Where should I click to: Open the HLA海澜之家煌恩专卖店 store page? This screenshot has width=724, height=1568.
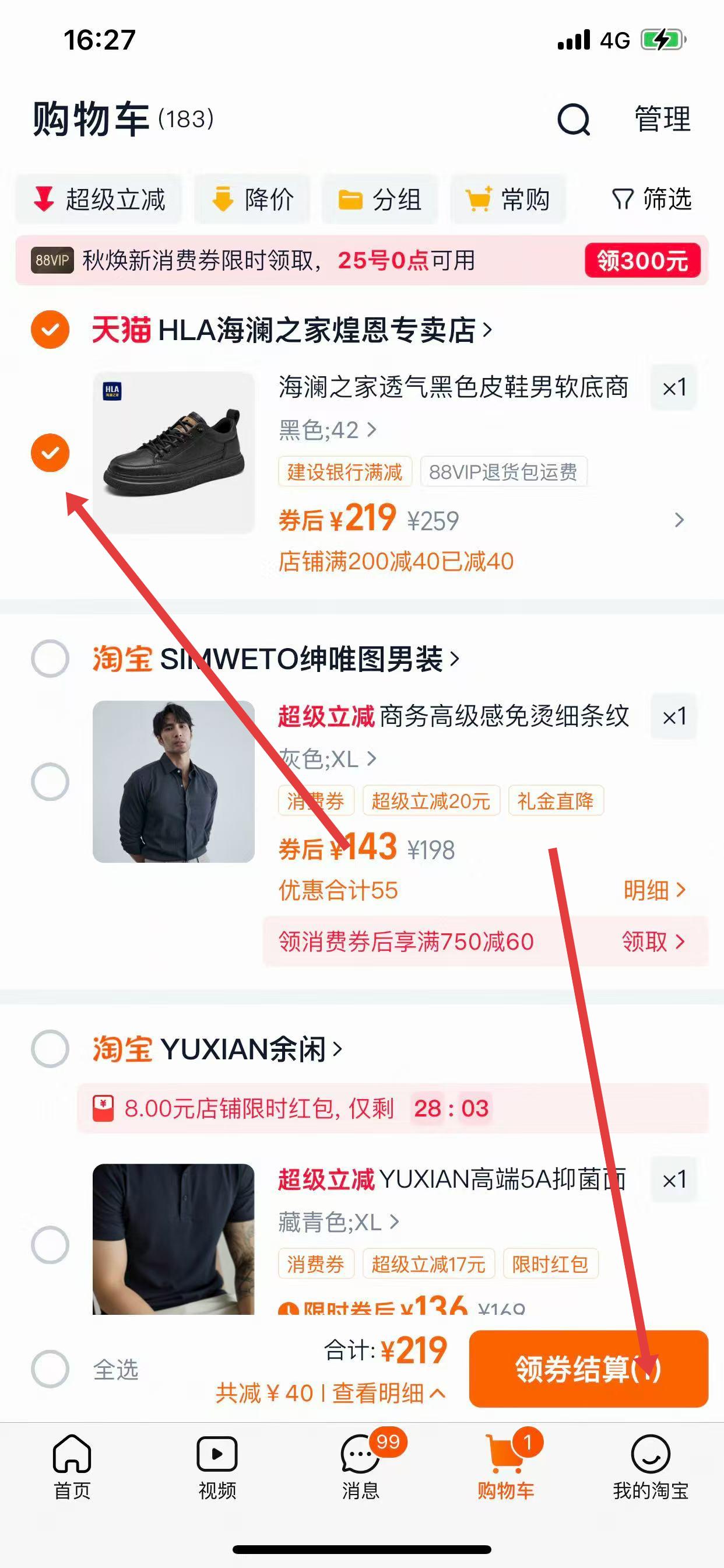coord(317,330)
